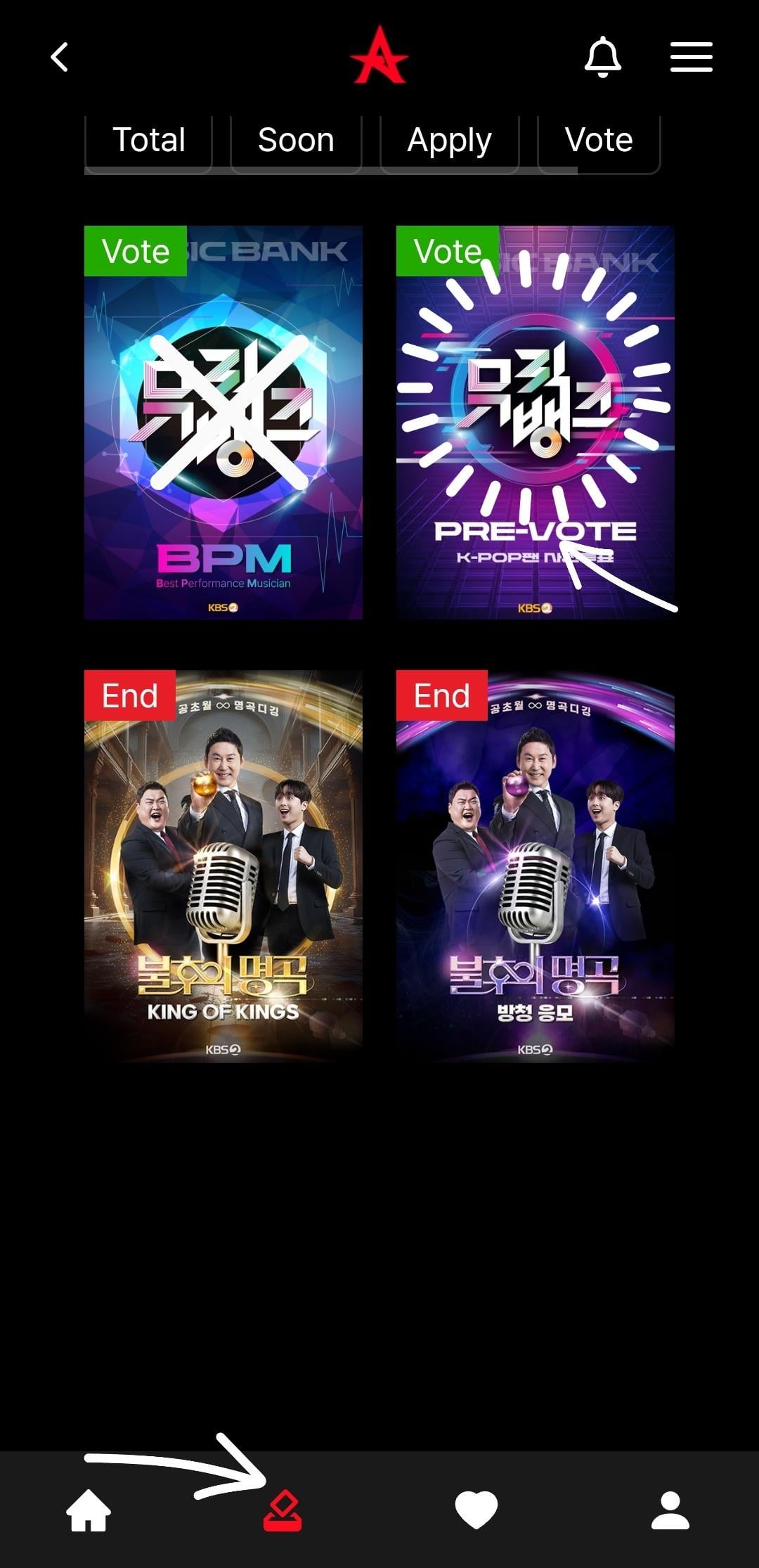Image resolution: width=759 pixels, height=1568 pixels.
Task: Go back using the top arrow
Action: [60, 57]
